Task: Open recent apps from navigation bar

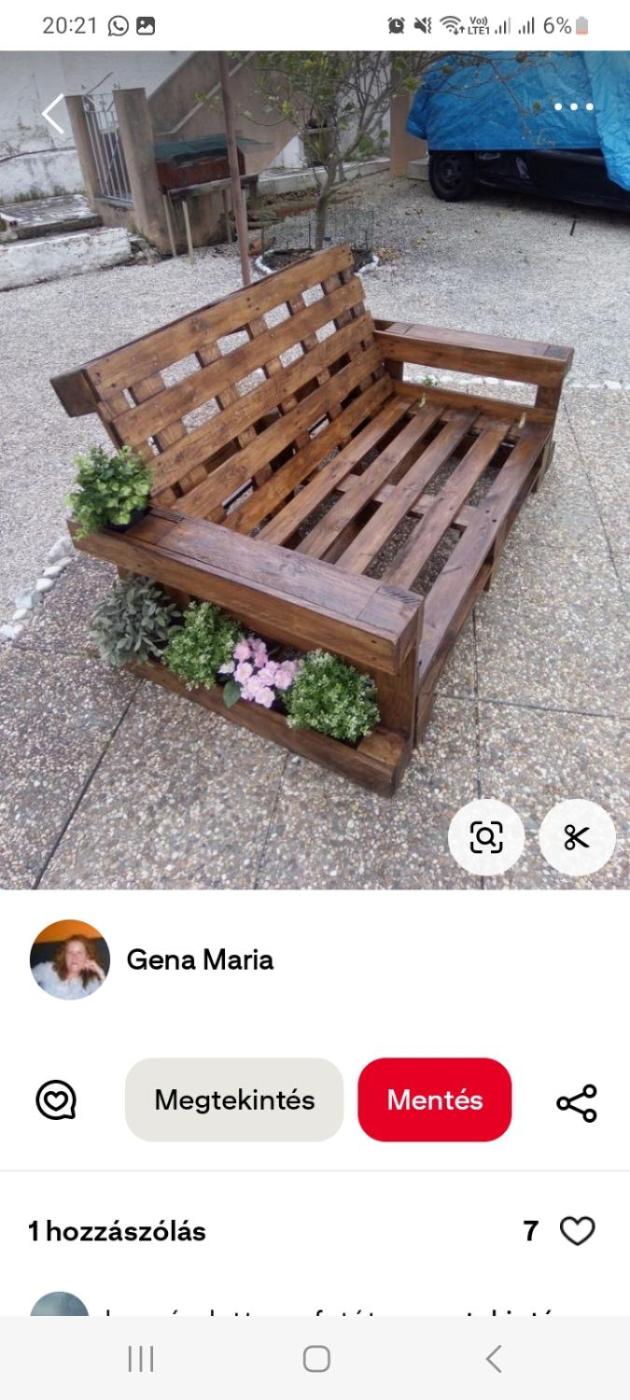Action: pyautogui.click(x=141, y=1358)
